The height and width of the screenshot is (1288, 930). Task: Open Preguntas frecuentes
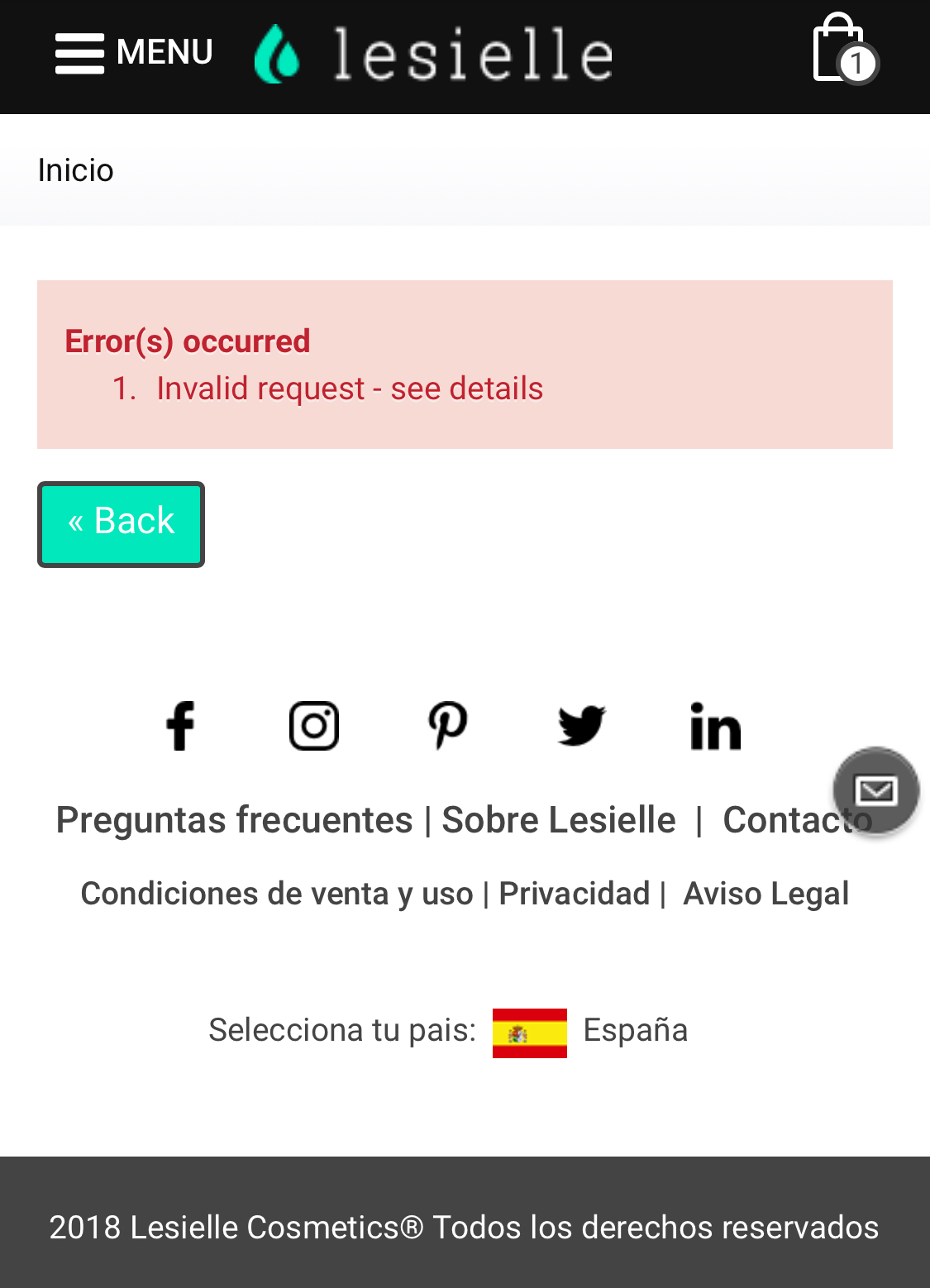pyautogui.click(x=234, y=820)
